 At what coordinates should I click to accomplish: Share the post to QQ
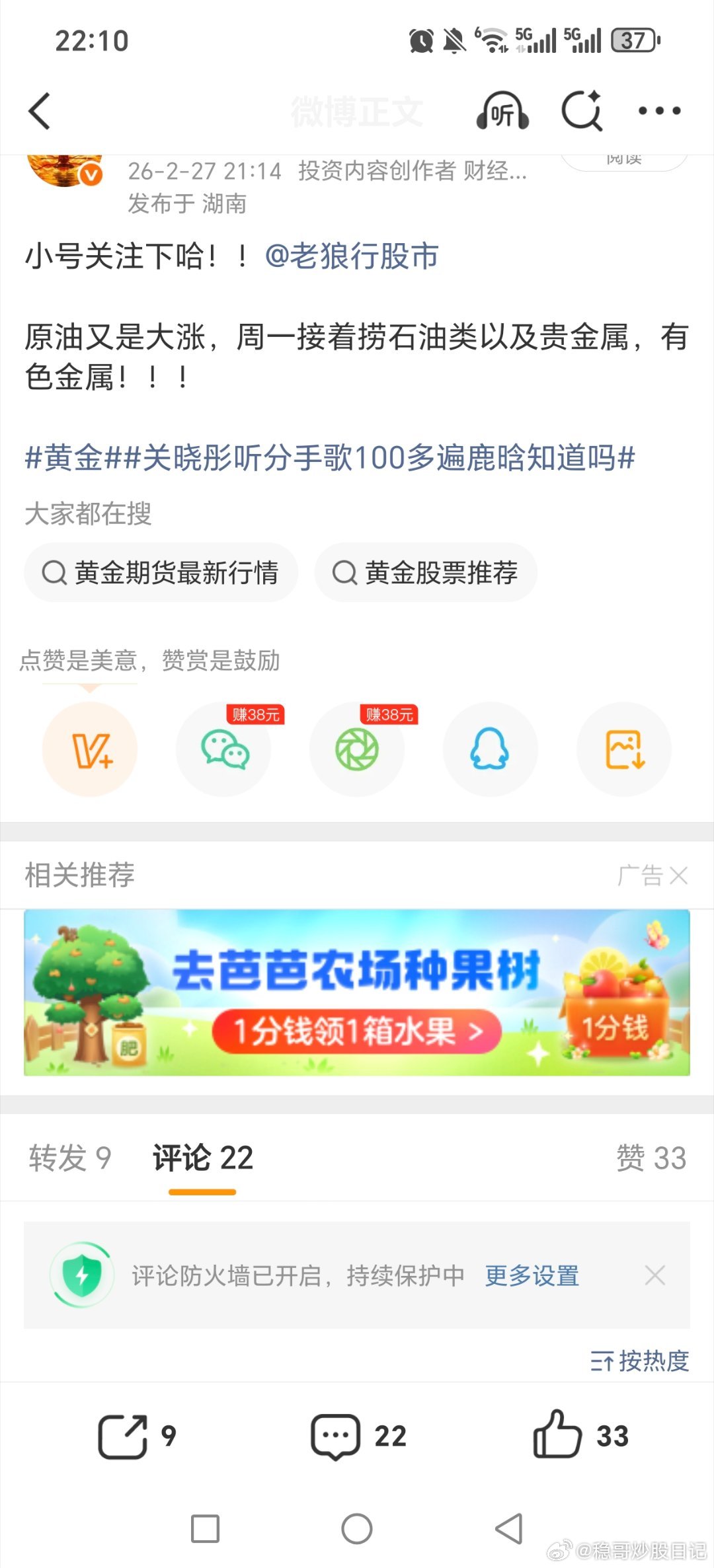click(x=490, y=749)
